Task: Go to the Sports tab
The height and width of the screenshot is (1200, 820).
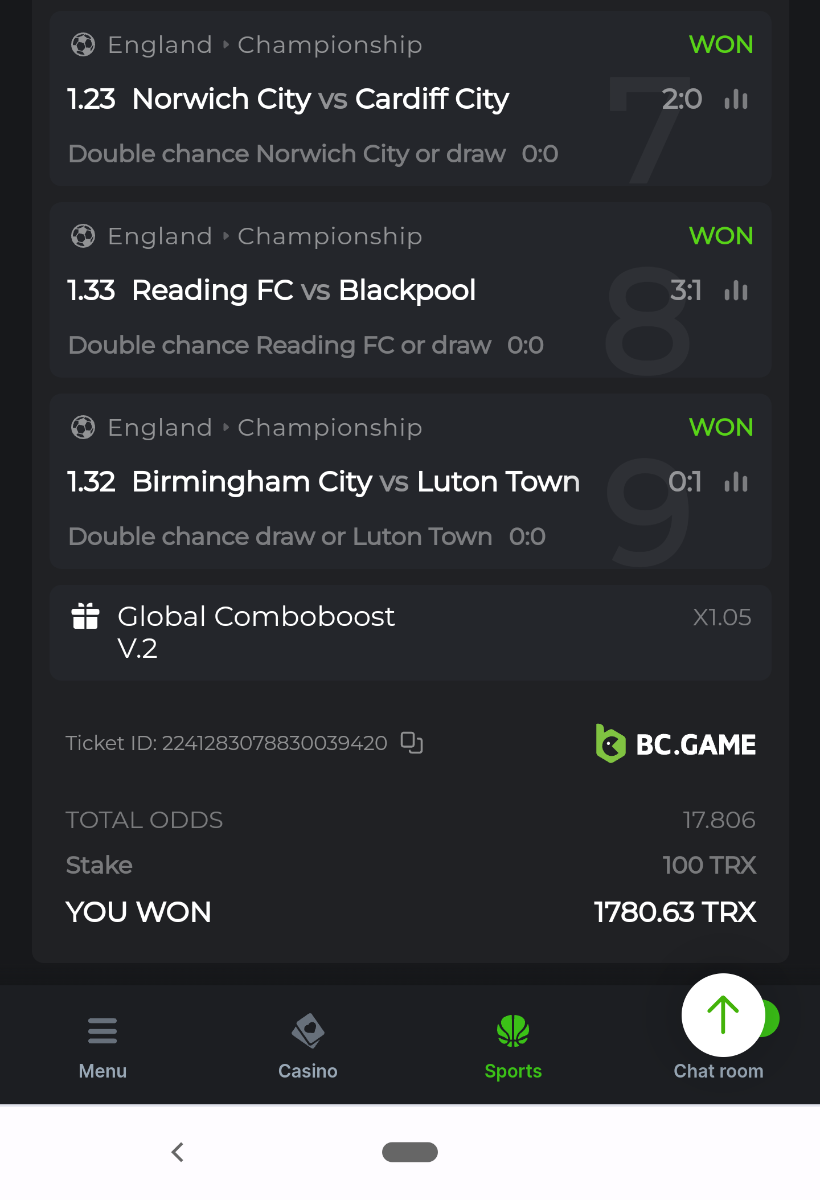Action: (513, 1047)
